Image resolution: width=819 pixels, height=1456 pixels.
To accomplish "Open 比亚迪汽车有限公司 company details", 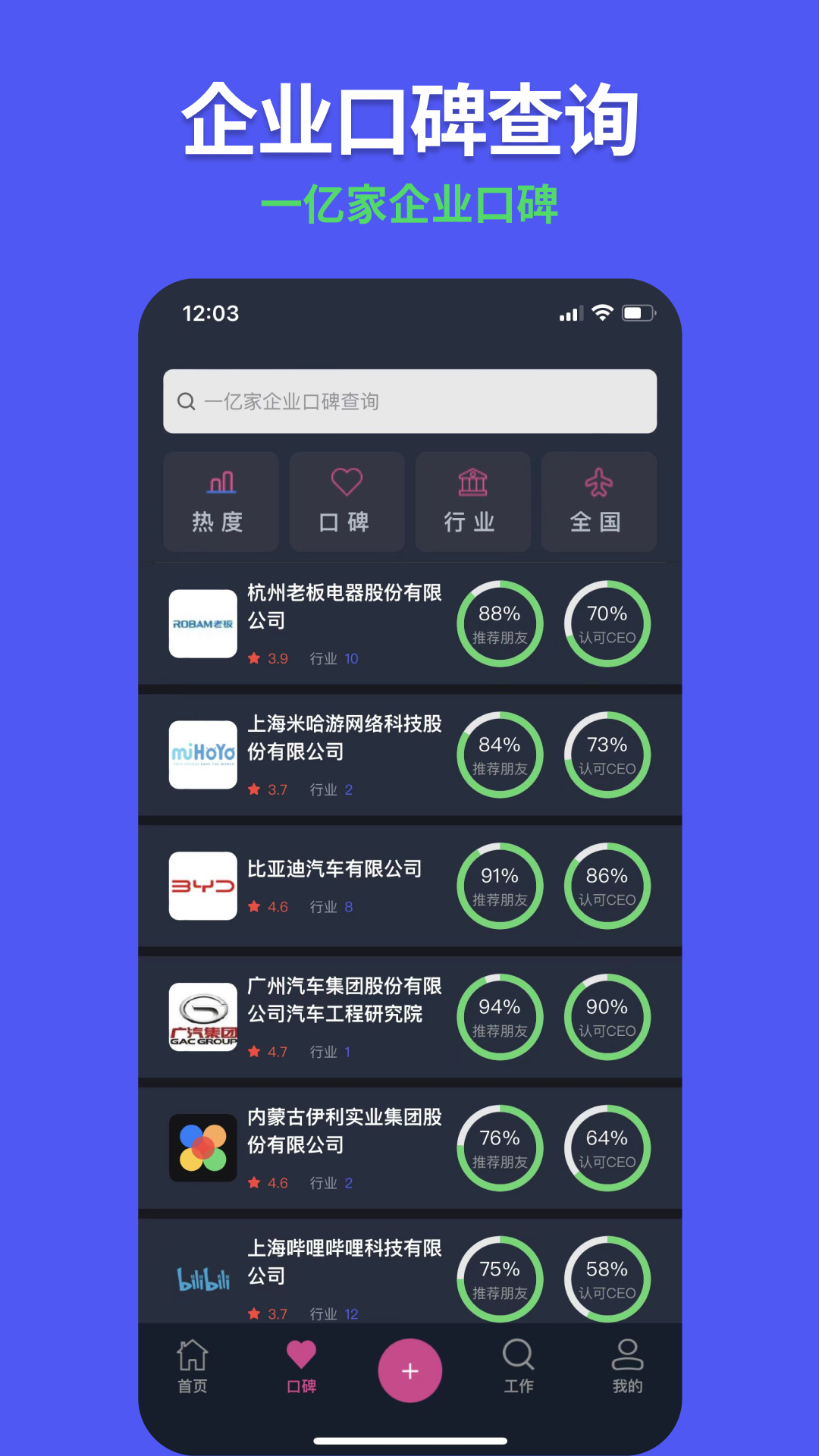I will [336, 869].
